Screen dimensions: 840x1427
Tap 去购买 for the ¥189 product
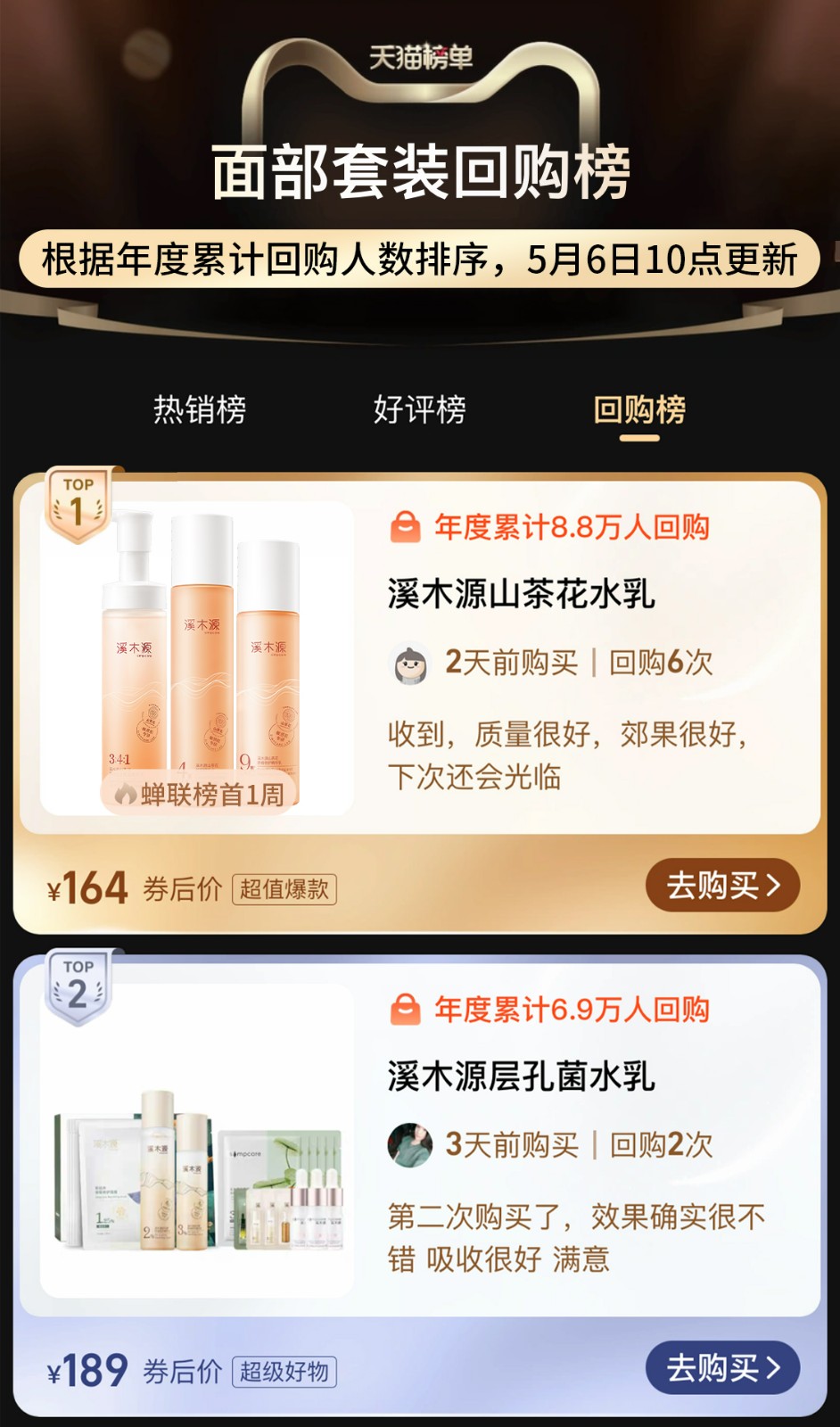(x=722, y=1367)
